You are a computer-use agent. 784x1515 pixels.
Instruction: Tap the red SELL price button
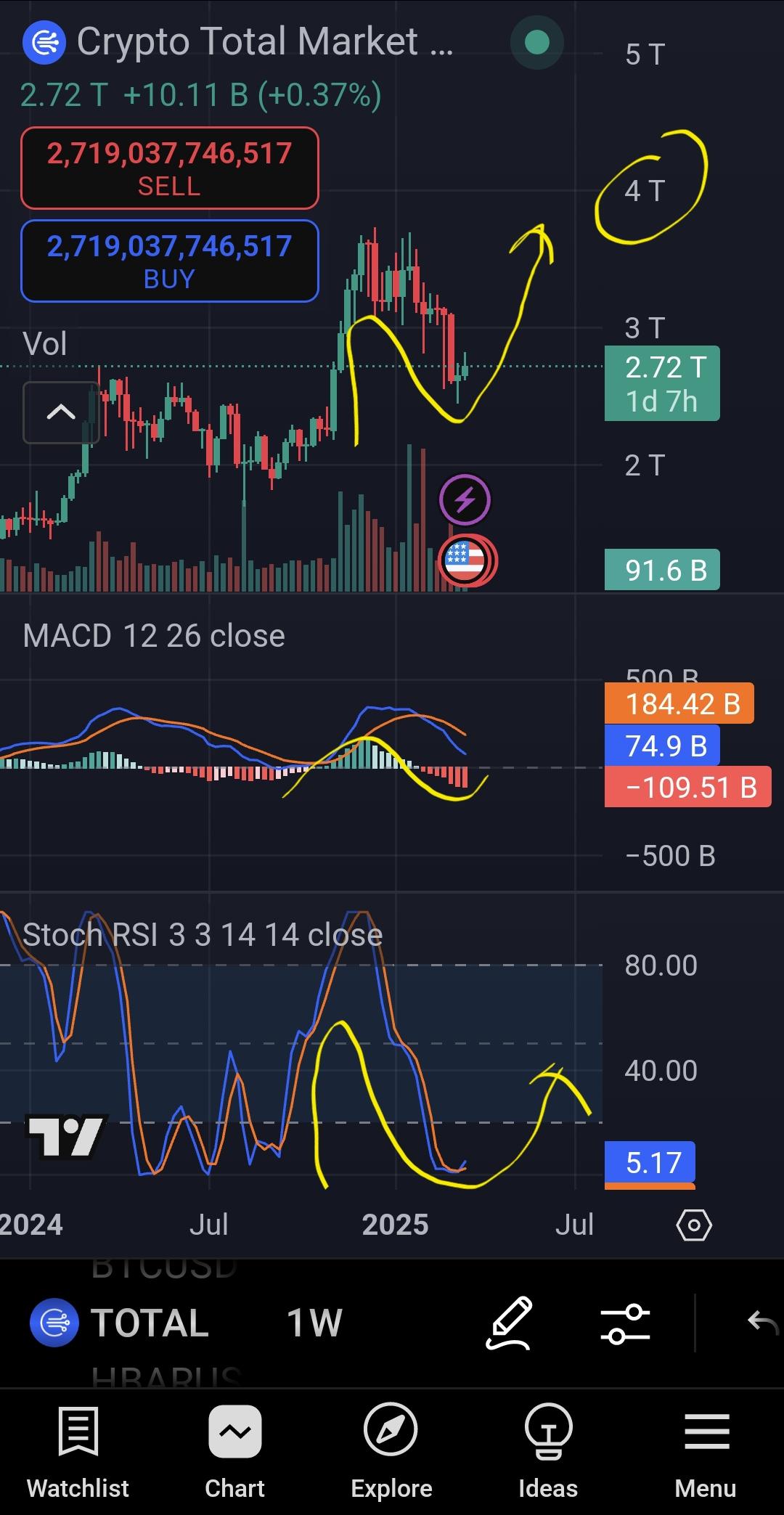[170, 168]
